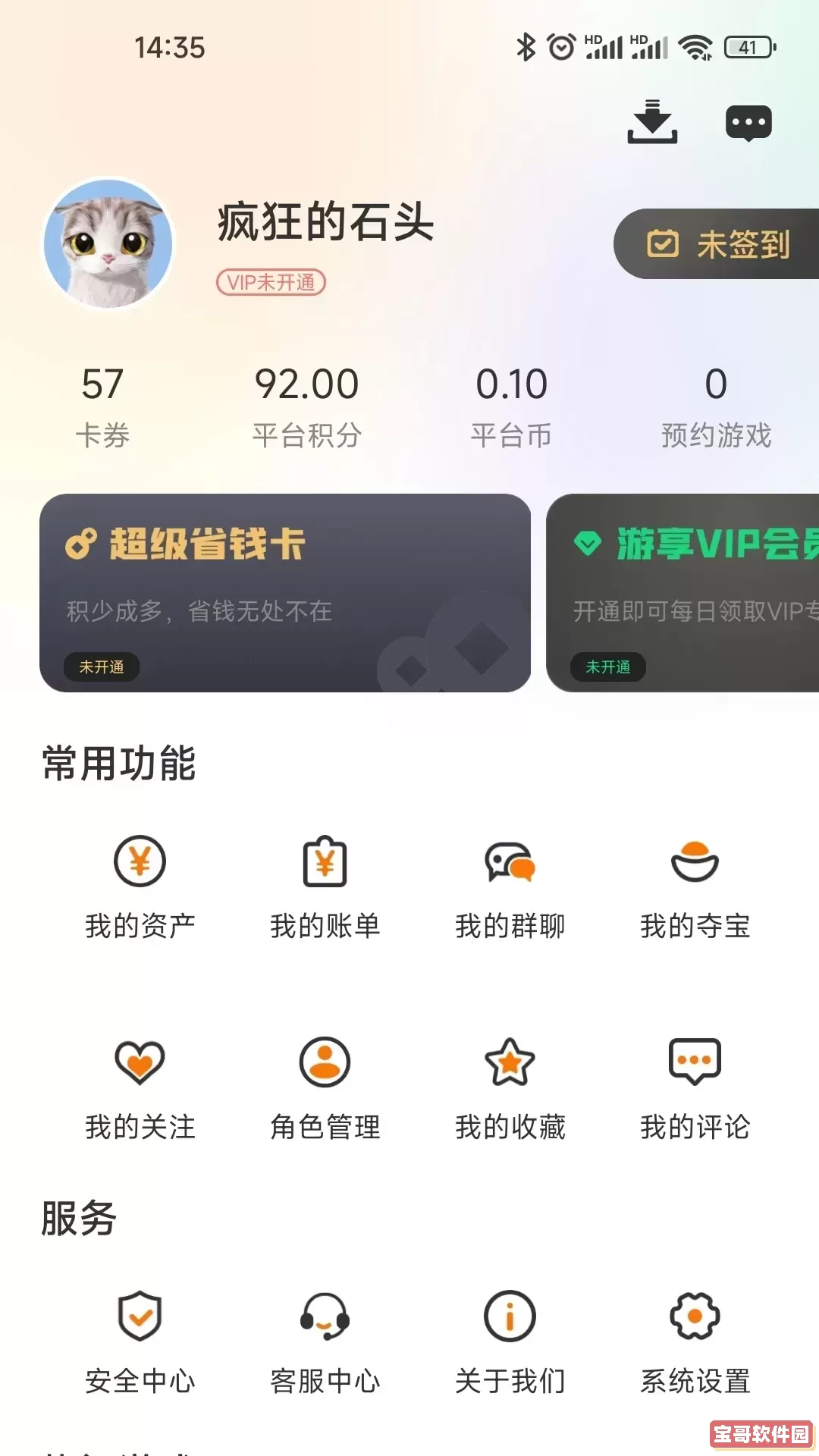View 预约游戏 reserved games

click(x=716, y=406)
